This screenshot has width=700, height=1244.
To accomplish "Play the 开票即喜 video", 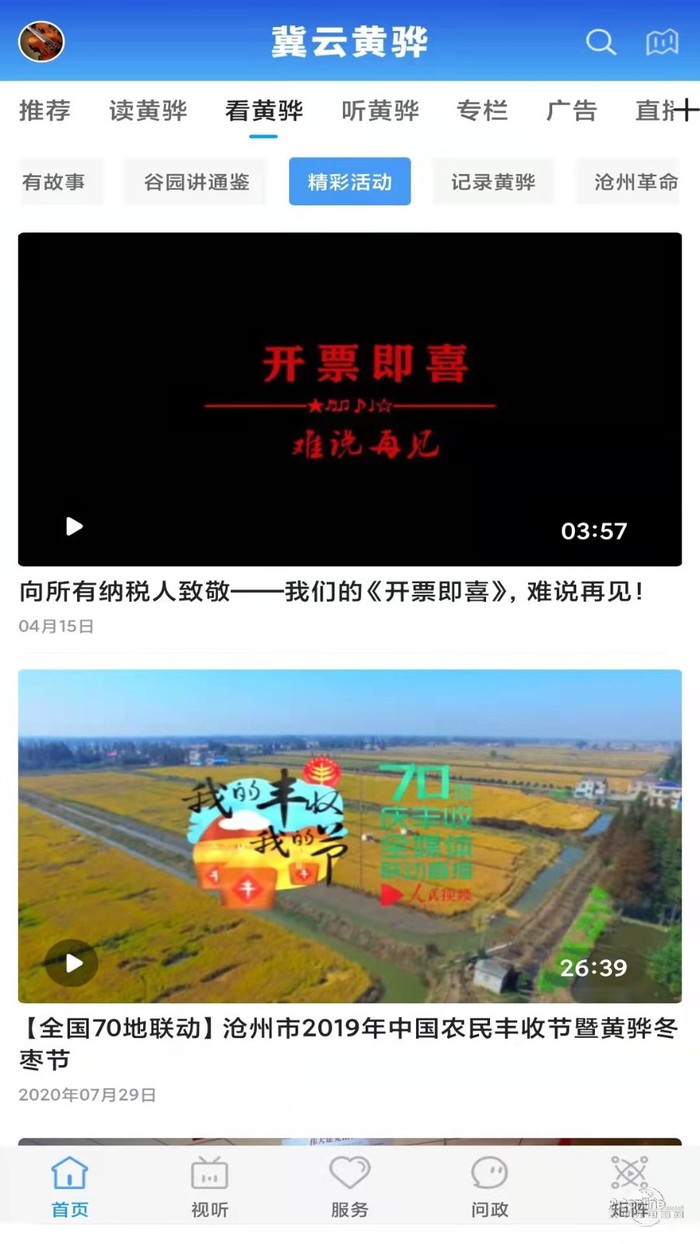I will pos(74,526).
